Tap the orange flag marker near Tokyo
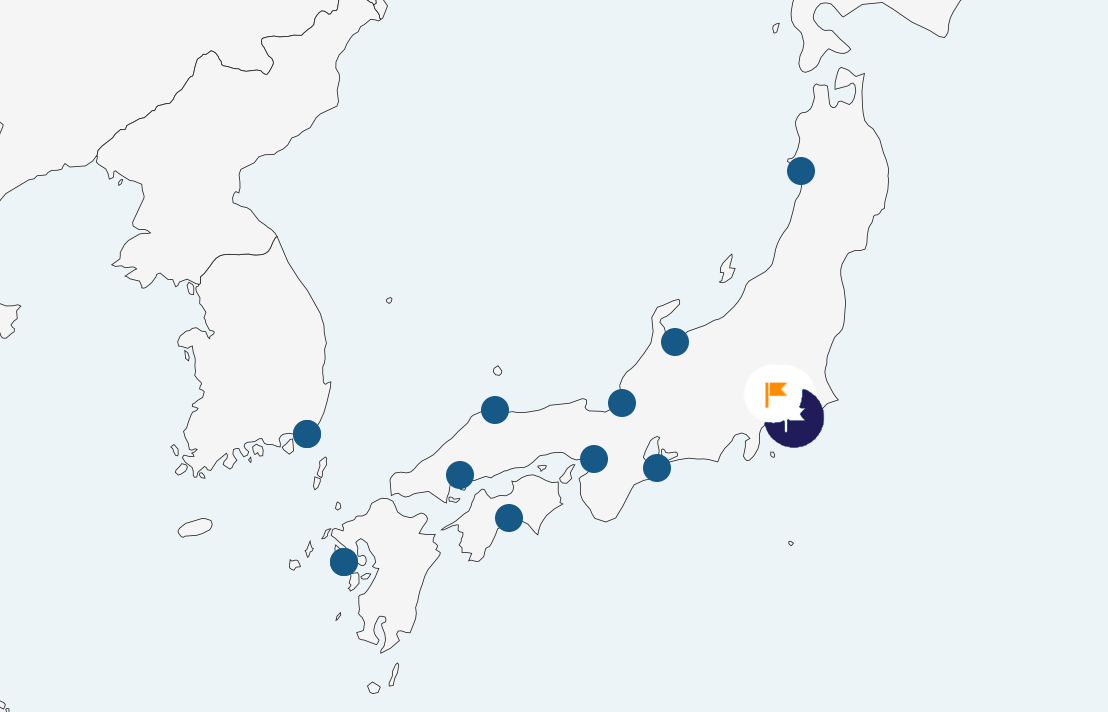Image resolution: width=1108 pixels, height=712 pixels. [777, 394]
